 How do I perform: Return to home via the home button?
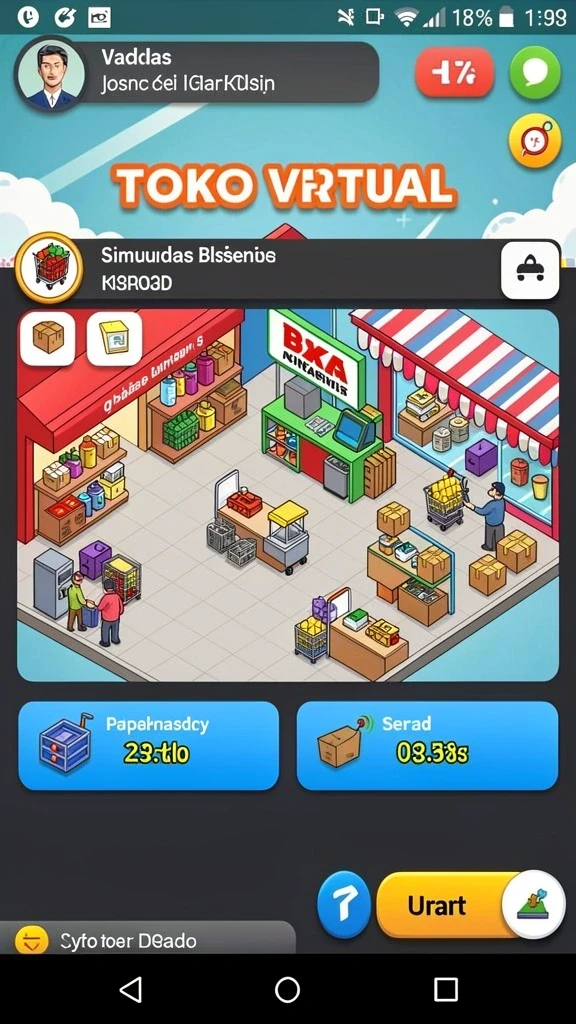point(287,989)
